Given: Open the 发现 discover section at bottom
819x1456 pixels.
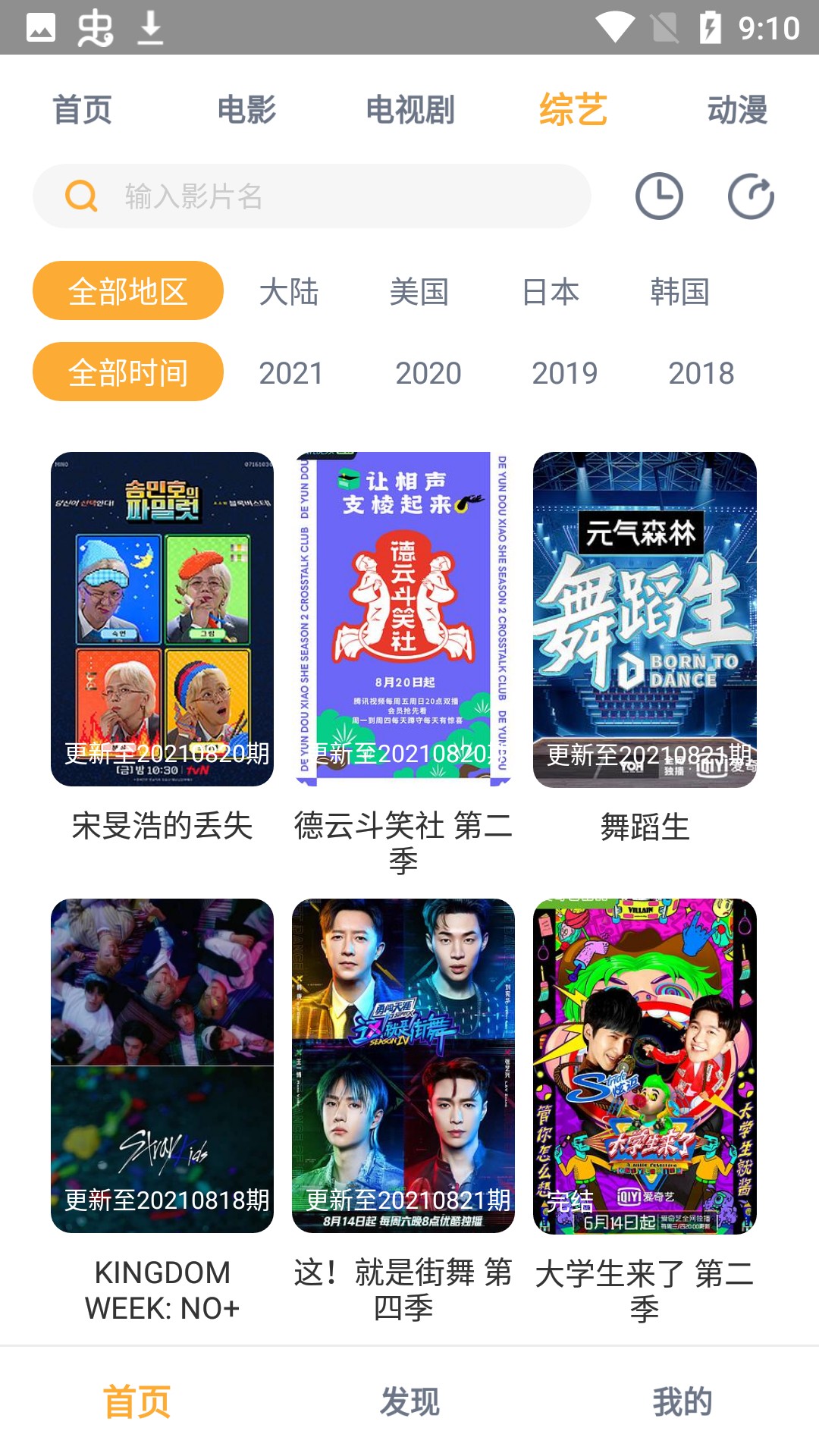Looking at the screenshot, I should pyautogui.click(x=409, y=1401).
